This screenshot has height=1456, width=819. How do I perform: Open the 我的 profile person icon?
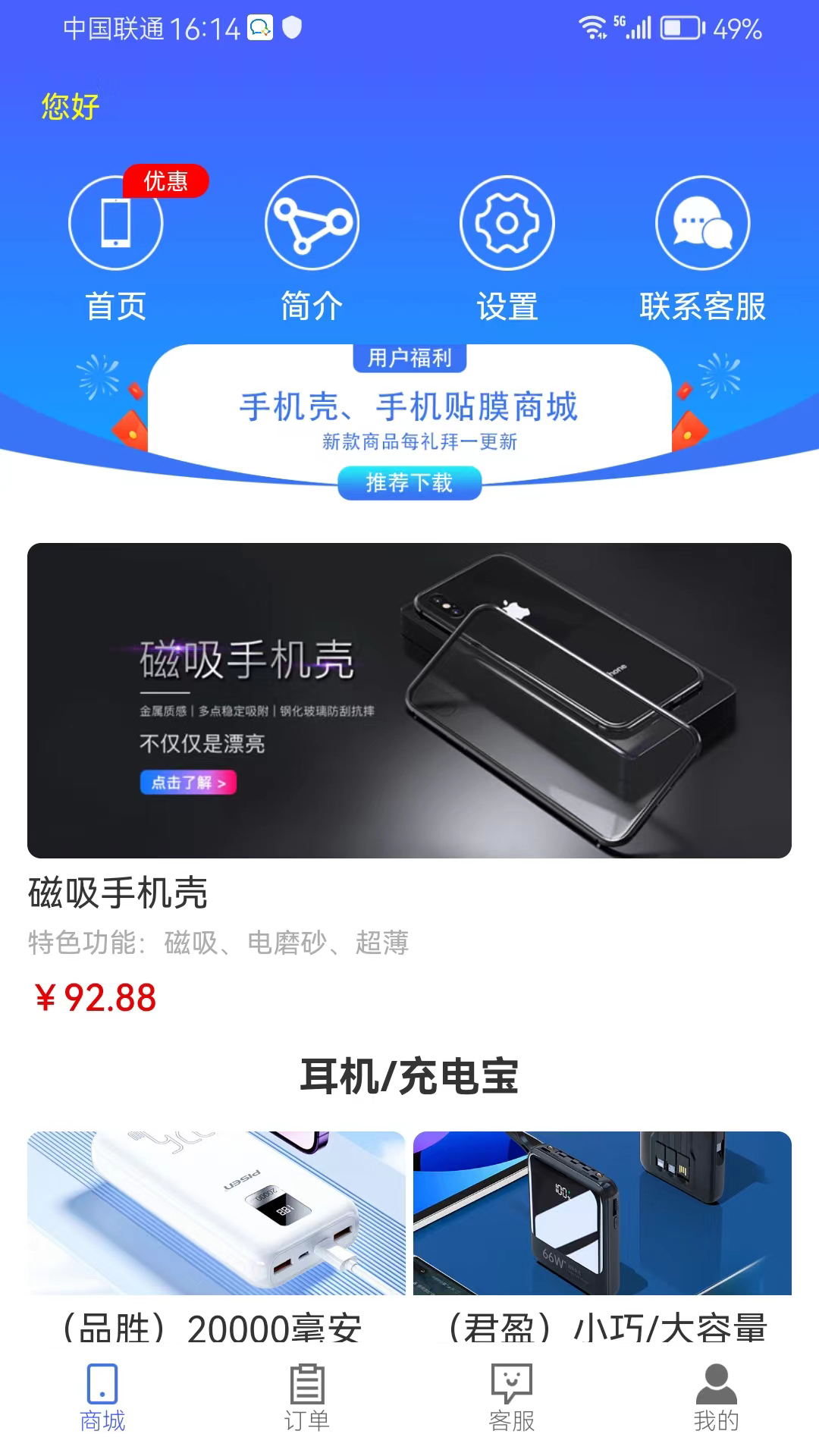(716, 1395)
